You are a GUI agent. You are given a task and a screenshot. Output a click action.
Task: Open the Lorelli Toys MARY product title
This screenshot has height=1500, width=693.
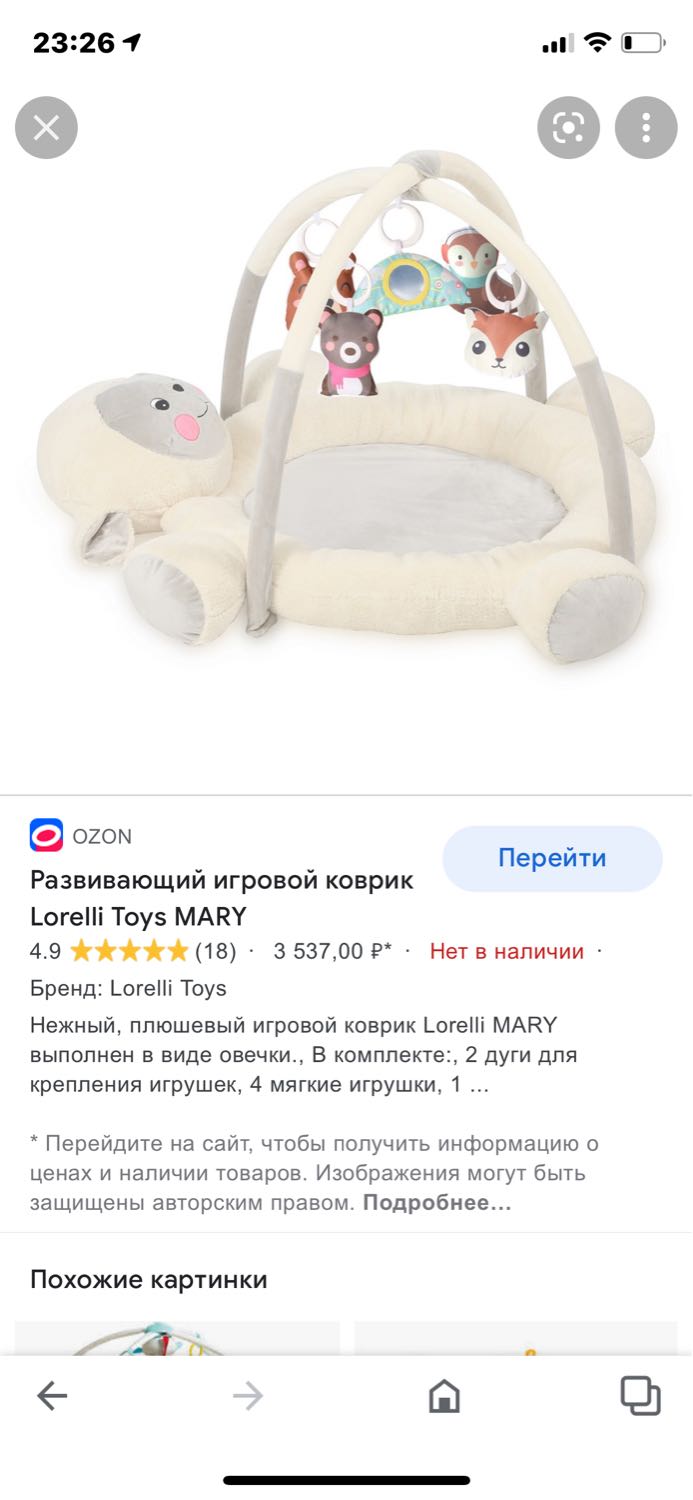point(222,898)
